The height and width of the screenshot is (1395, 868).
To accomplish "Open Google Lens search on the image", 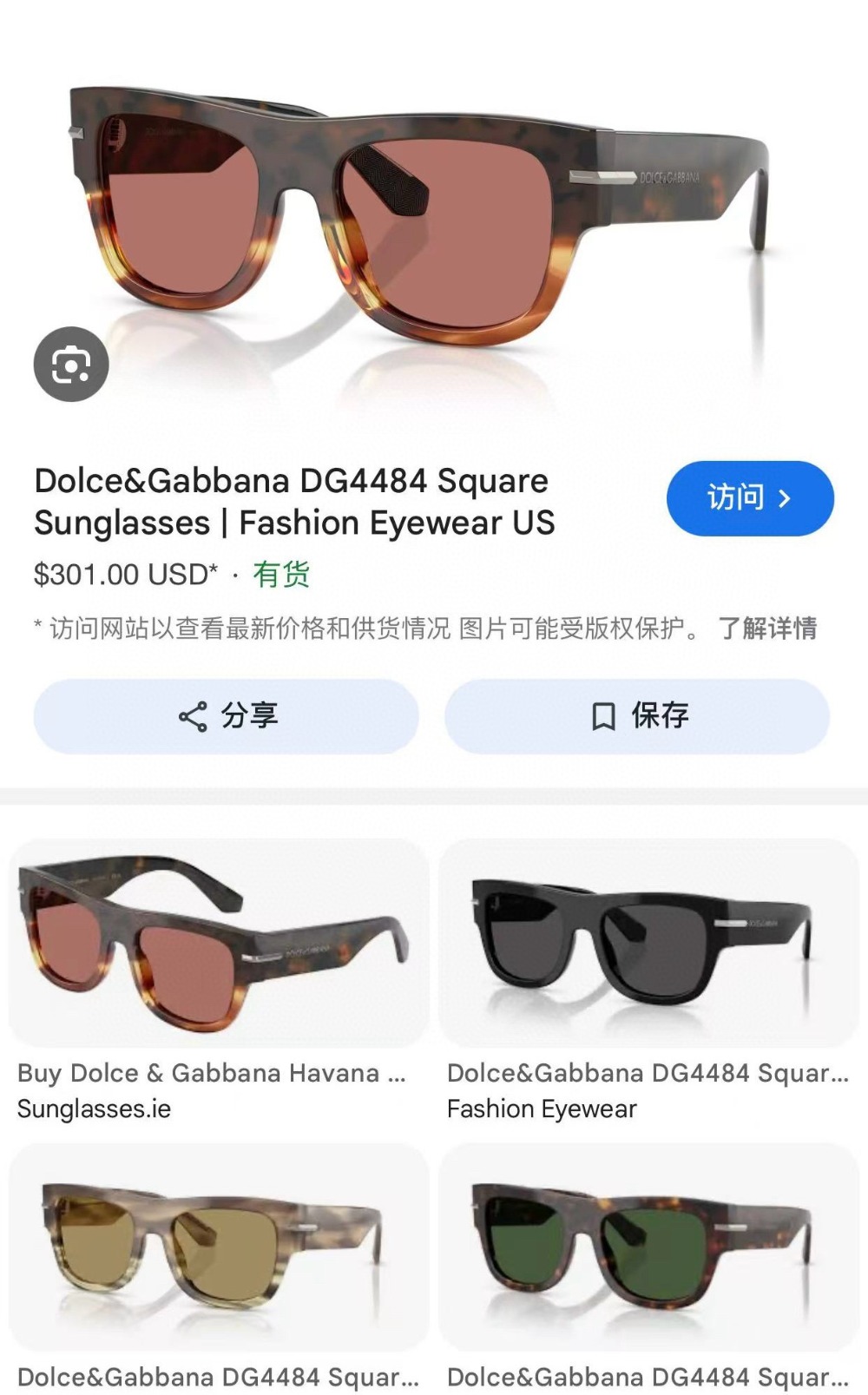I will [x=71, y=365].
